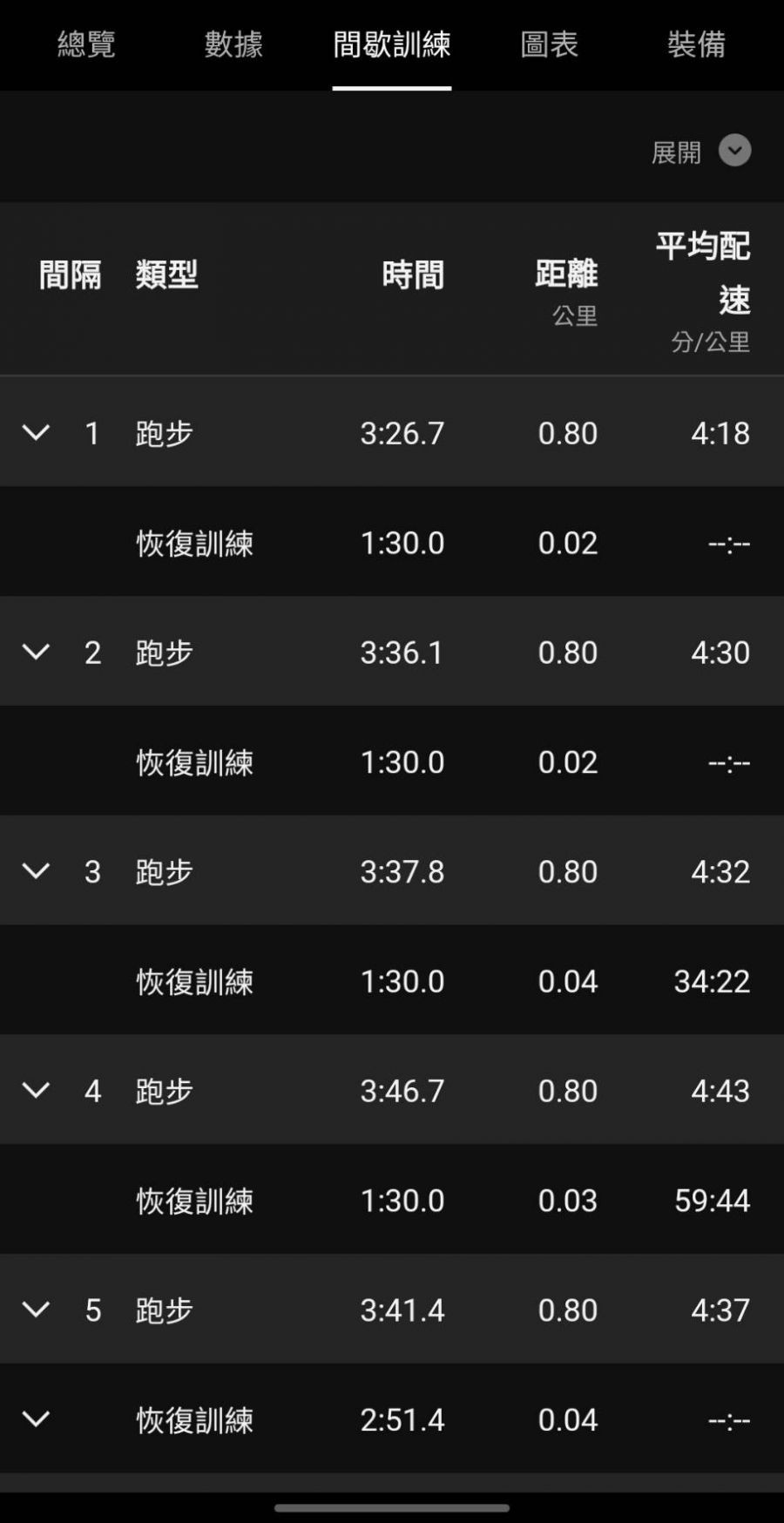The image size is (784, 1523).
Task: Expand interval 4 running row
Action: [x=36, y=1090]
